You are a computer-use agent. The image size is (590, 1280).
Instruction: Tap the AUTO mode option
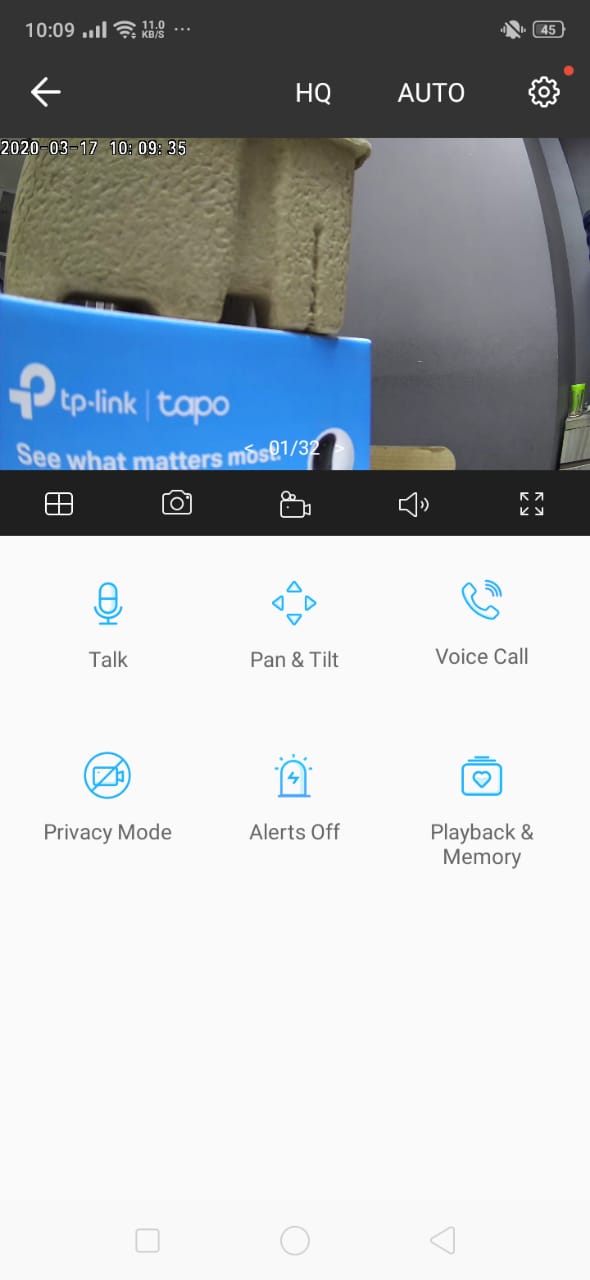tap(431, 93)
